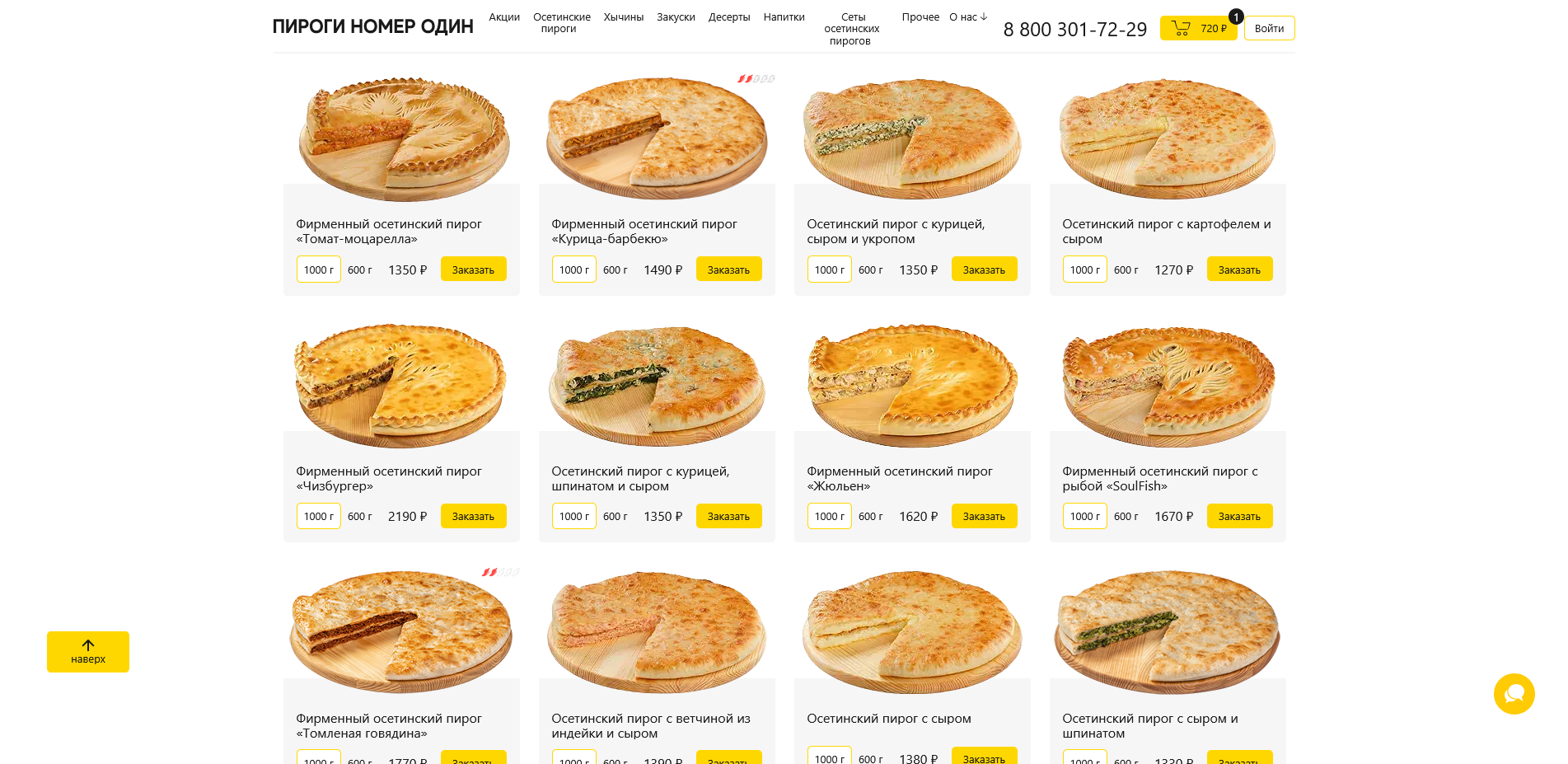Order the «Томат-моцарелла» pie
The width and height of the screenshot is (1568, 764).
[x=473, y=270]
